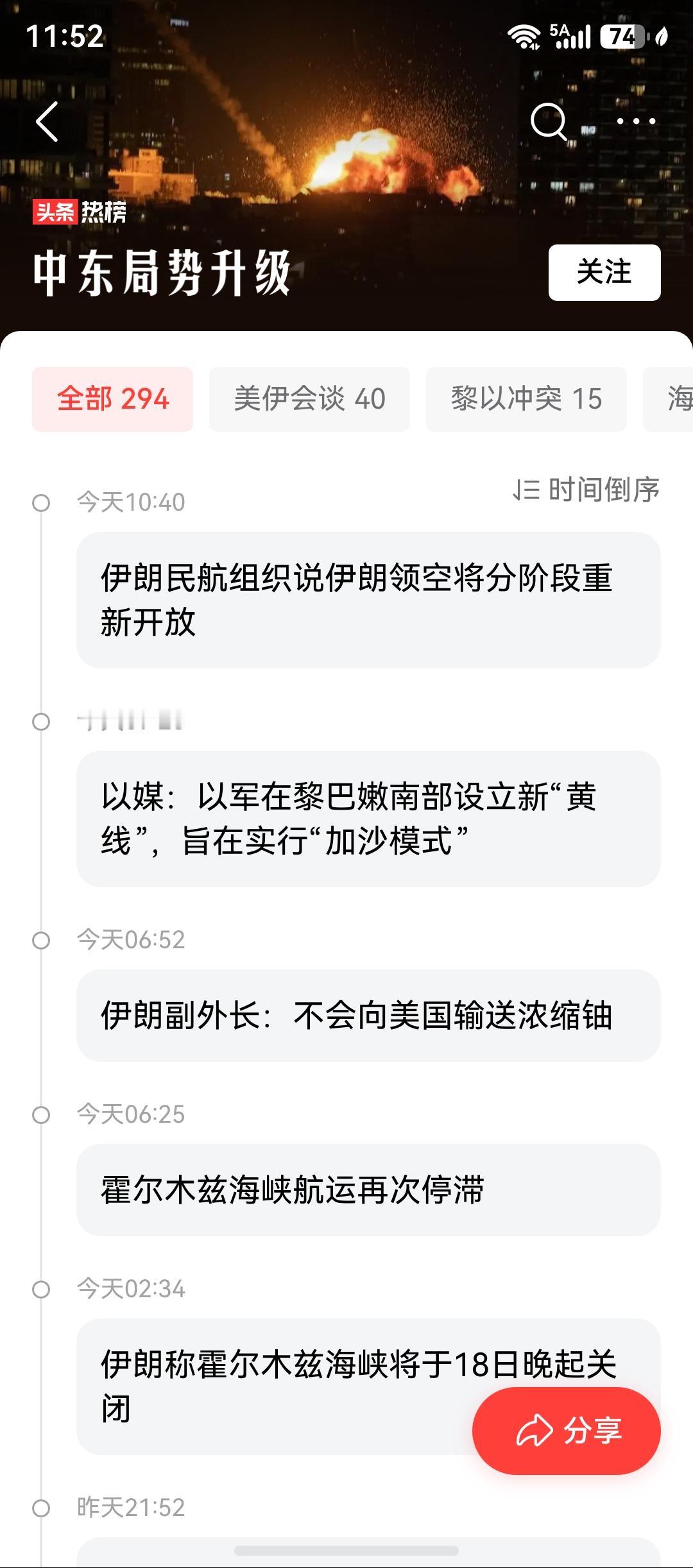This screenshot has width=693, height=1568.
Task: Tap the Wi-Fi status bar icon
Action: pyautogui.click(x=525, y=36)
